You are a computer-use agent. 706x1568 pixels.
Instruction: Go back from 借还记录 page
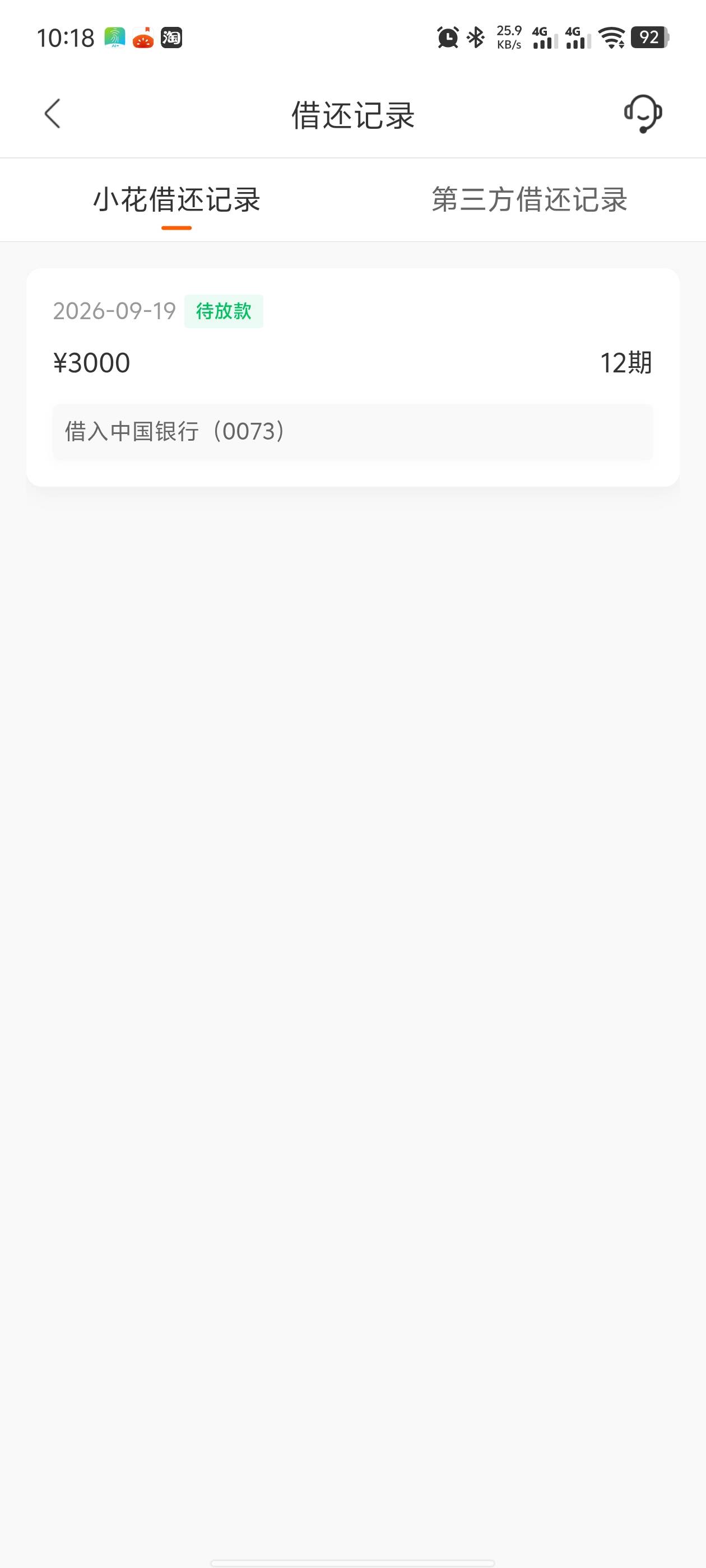coord(53,114)
